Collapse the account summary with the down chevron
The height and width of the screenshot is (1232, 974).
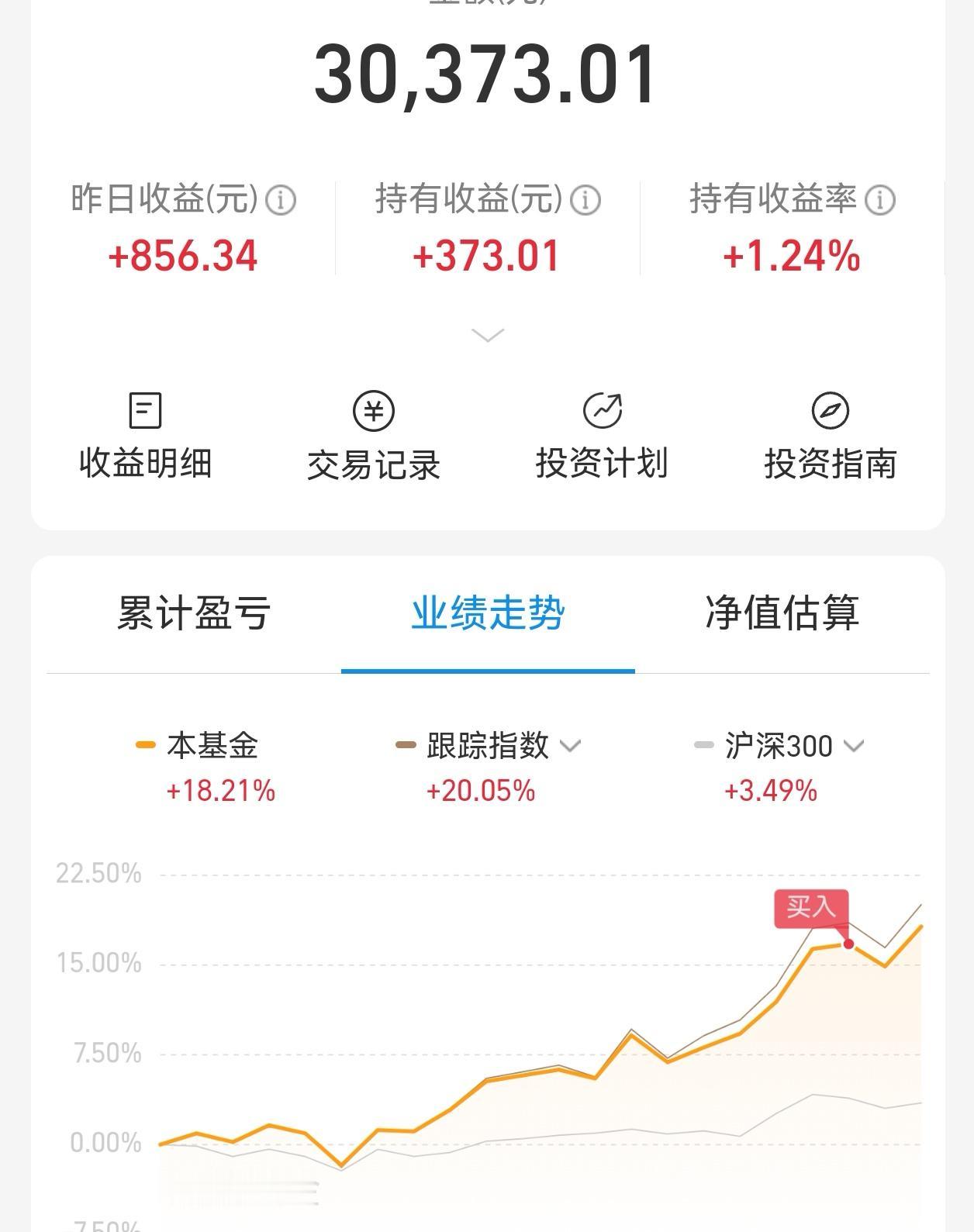tap(486, 333)
